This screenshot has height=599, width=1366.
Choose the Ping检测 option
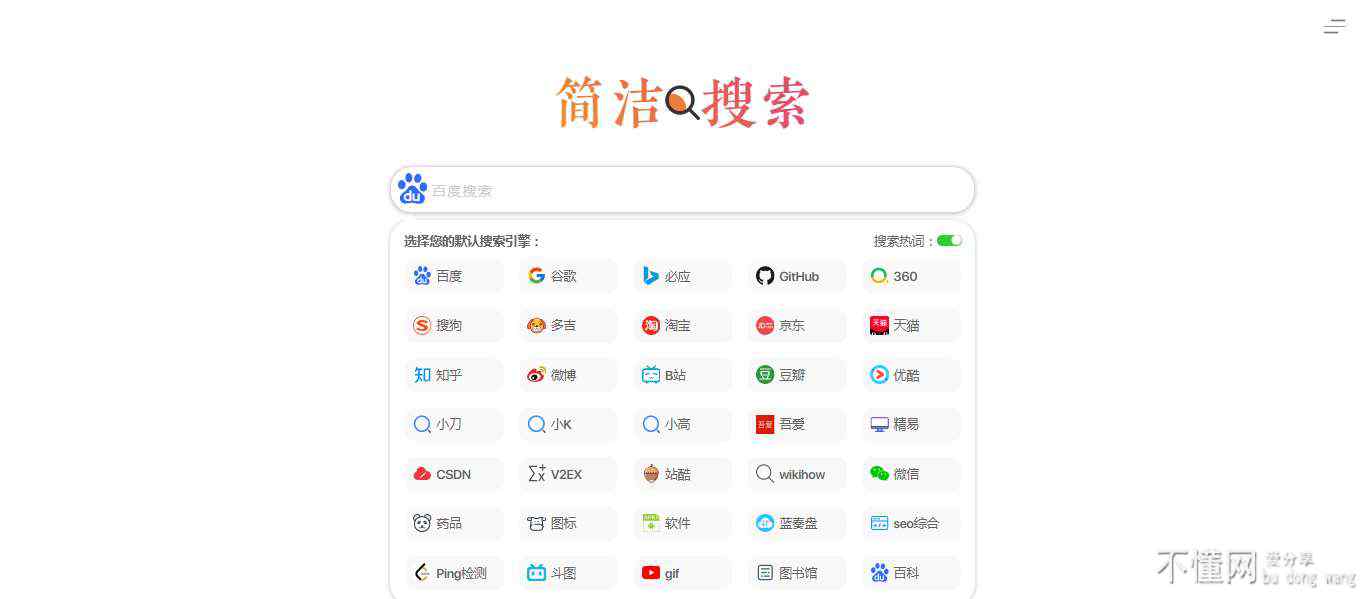[453, 573]
